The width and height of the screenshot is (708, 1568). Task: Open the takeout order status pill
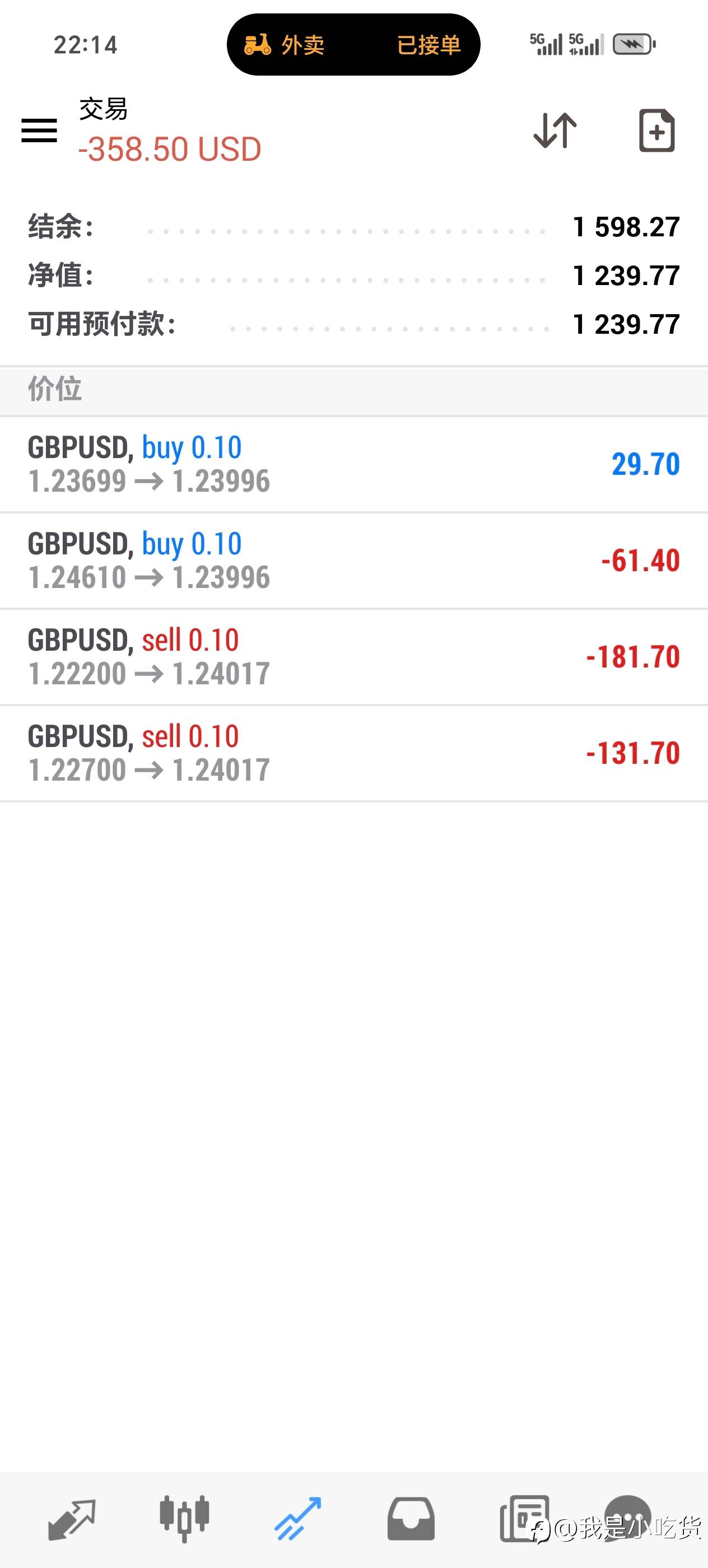click(353, 44)
